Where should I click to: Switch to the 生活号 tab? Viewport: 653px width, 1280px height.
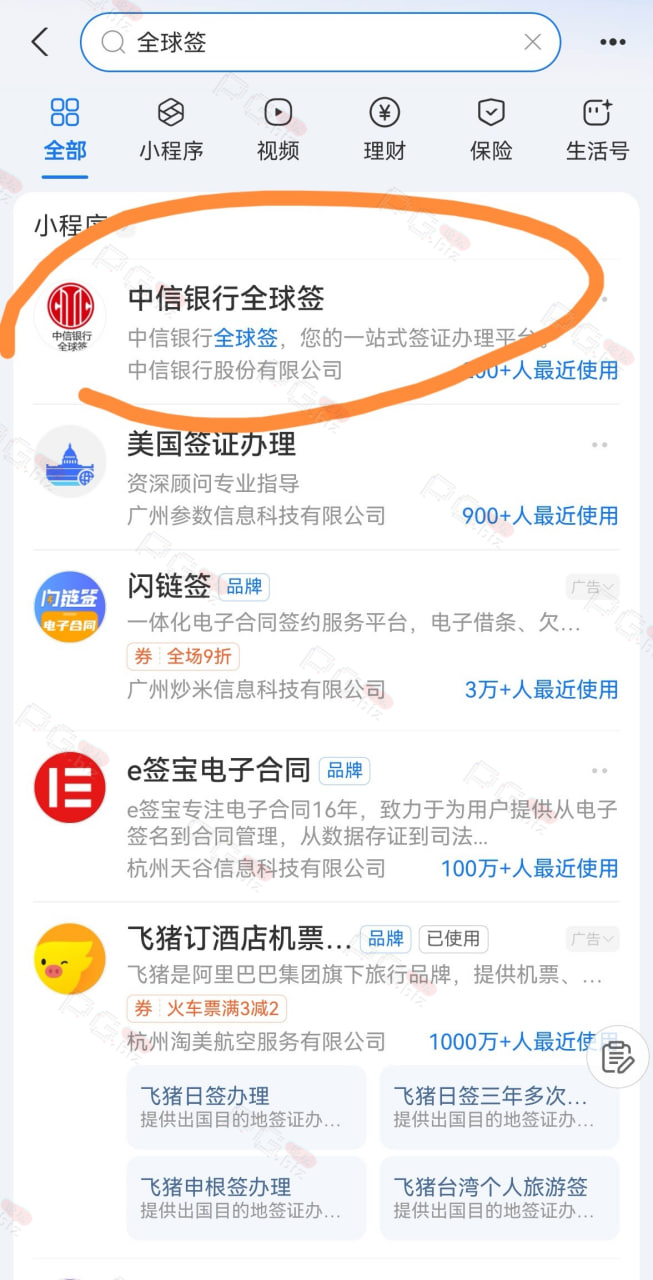click(x=597, y=130)
